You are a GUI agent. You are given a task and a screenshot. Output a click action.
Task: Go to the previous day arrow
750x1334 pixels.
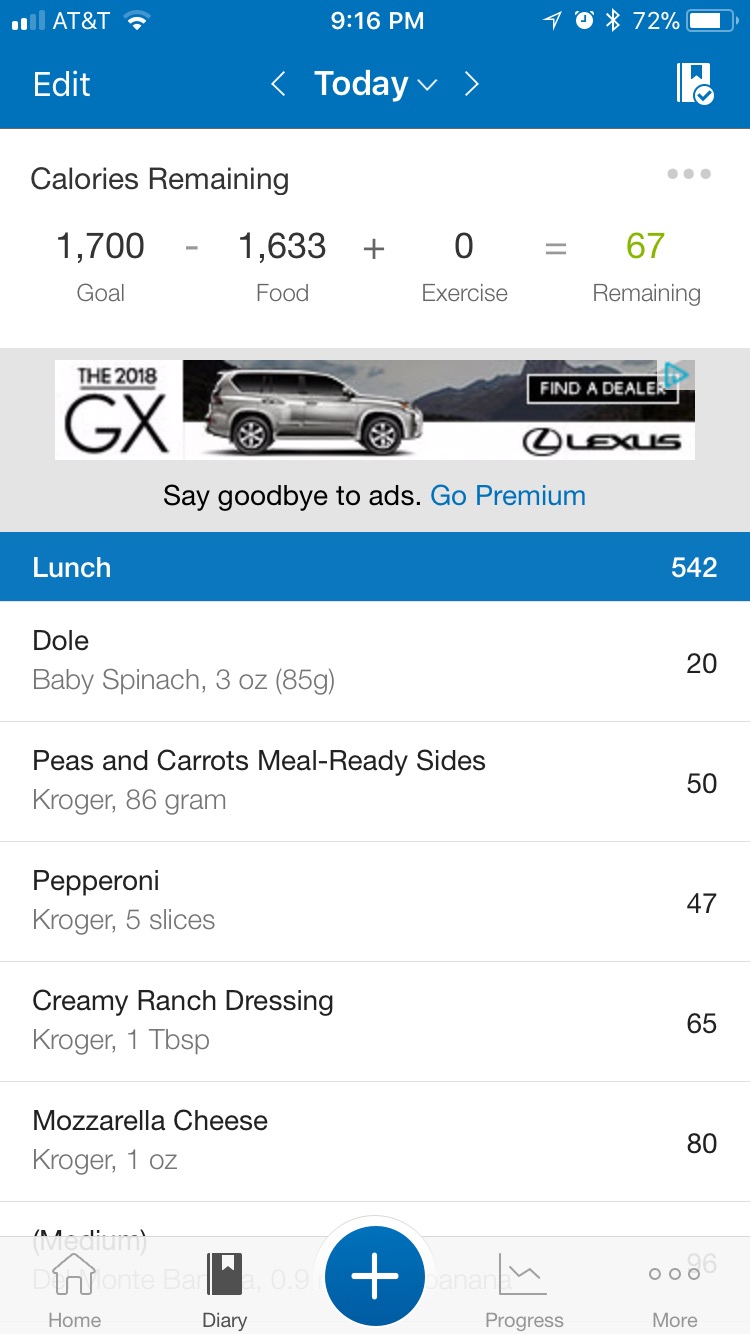[x=279, y=84]
